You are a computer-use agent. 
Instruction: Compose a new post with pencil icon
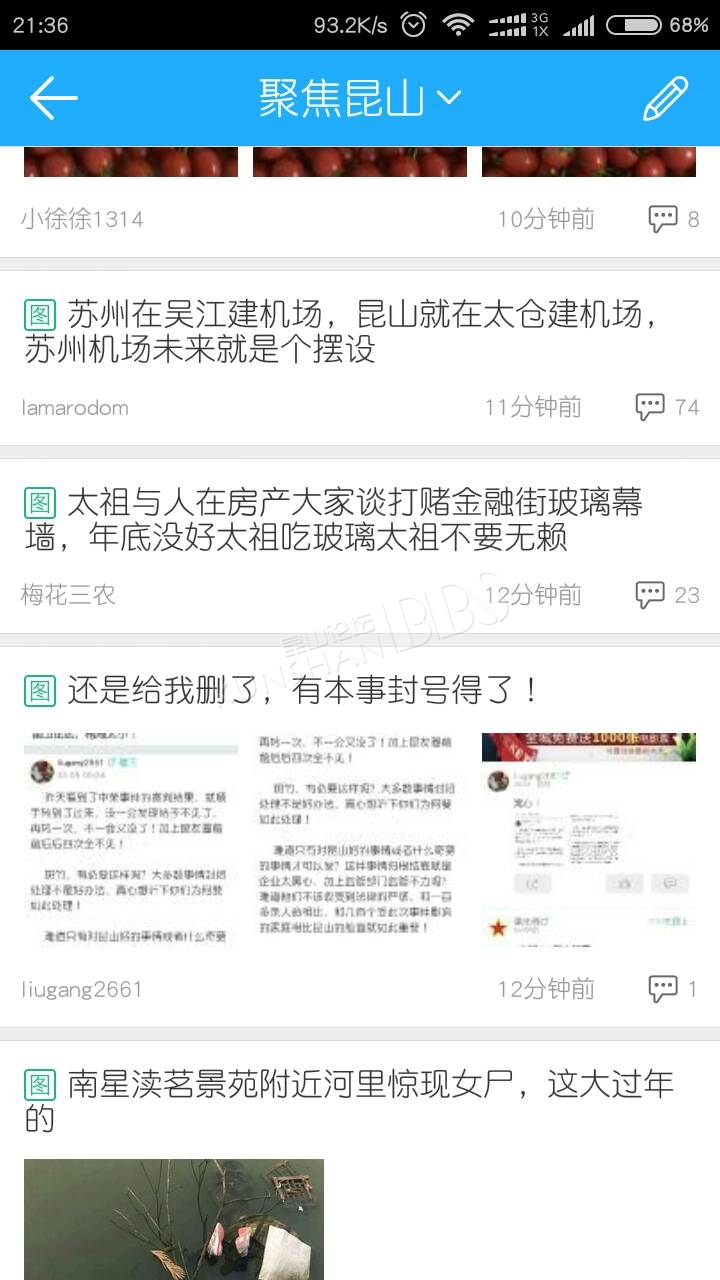click(665, 97)
